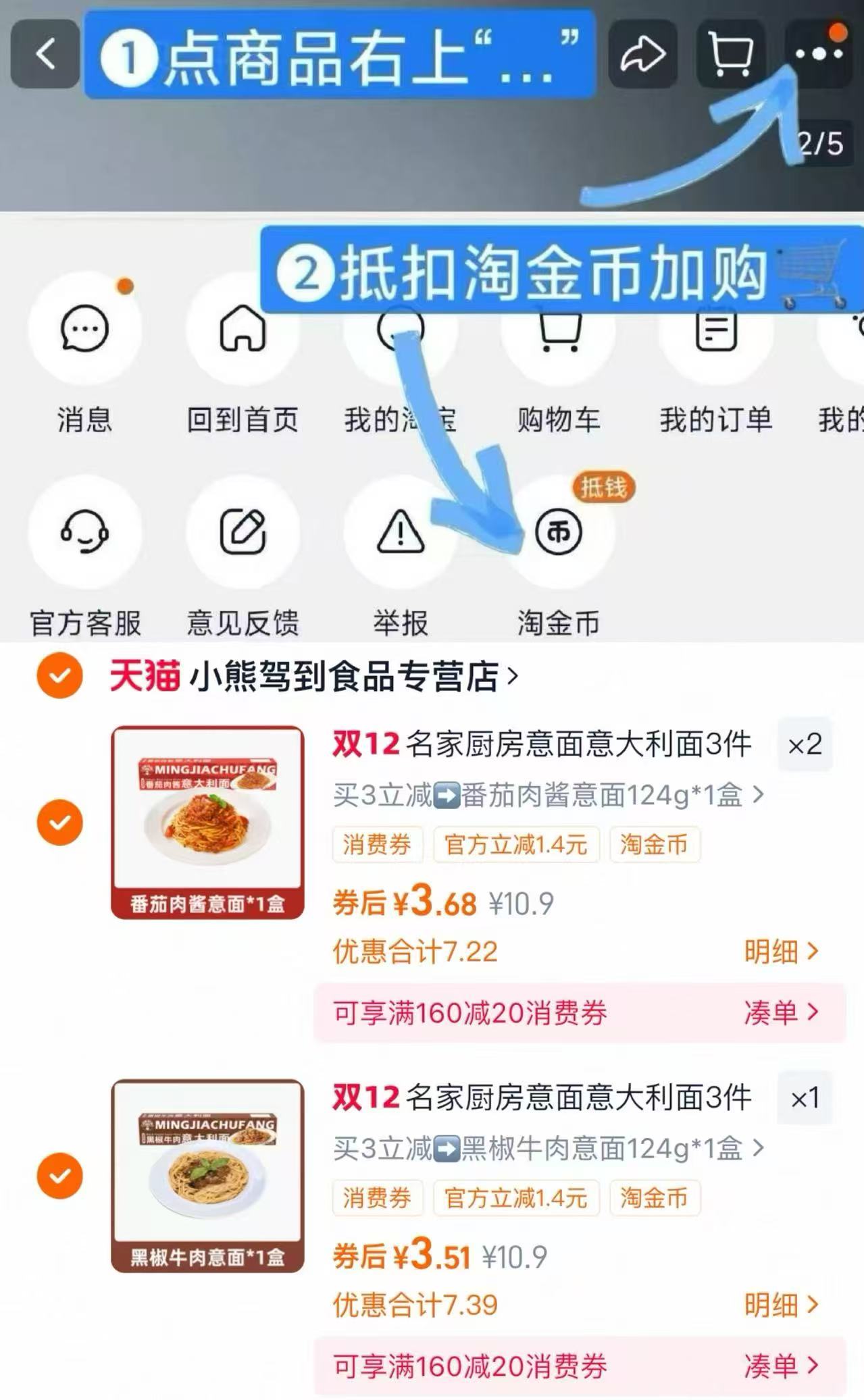Image resolution: width=864 pixels, height=1400 pixels.
Task: Open the 消息 messages panel
Action: (84, 329)
